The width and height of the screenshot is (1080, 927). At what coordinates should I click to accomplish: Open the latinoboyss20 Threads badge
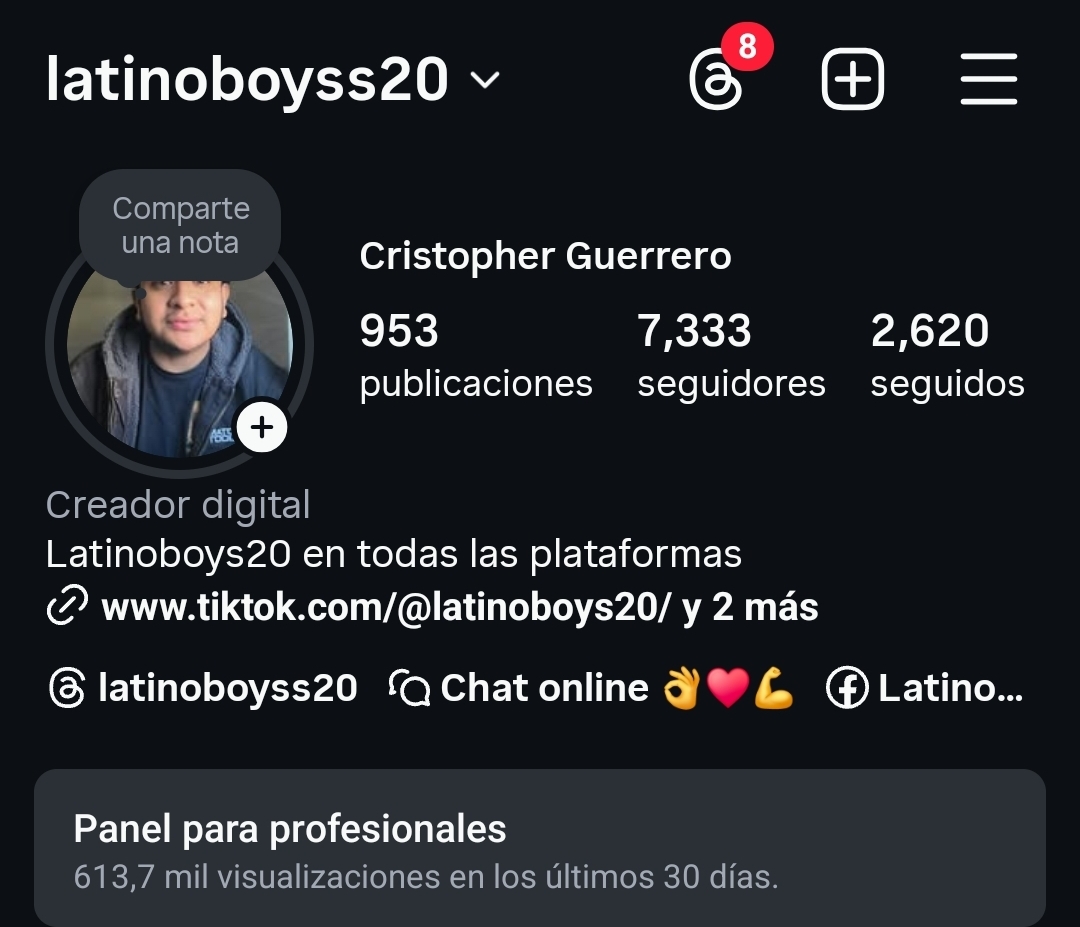point(203,688)
